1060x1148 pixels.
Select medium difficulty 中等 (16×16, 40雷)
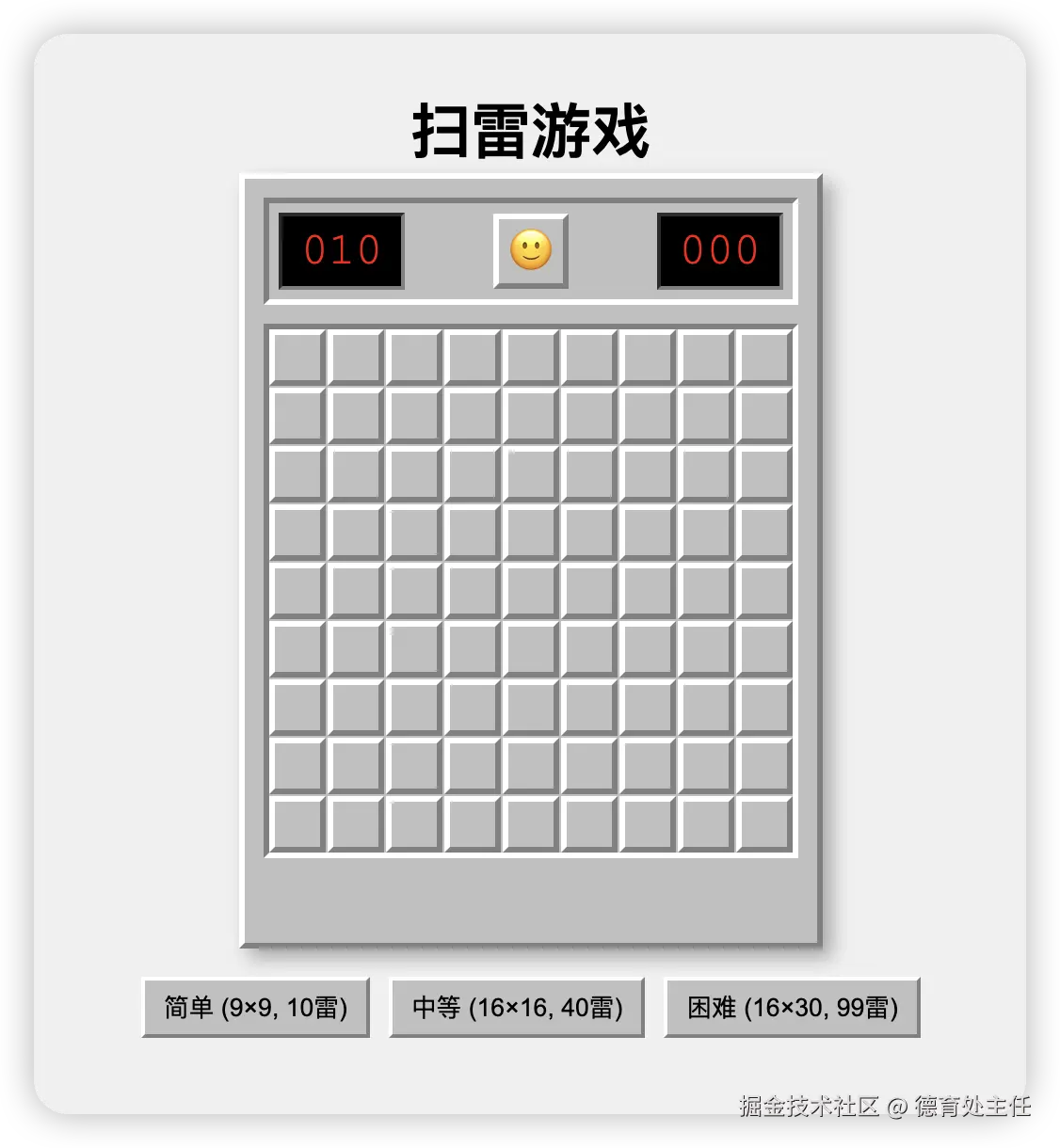coord(517,1008)
